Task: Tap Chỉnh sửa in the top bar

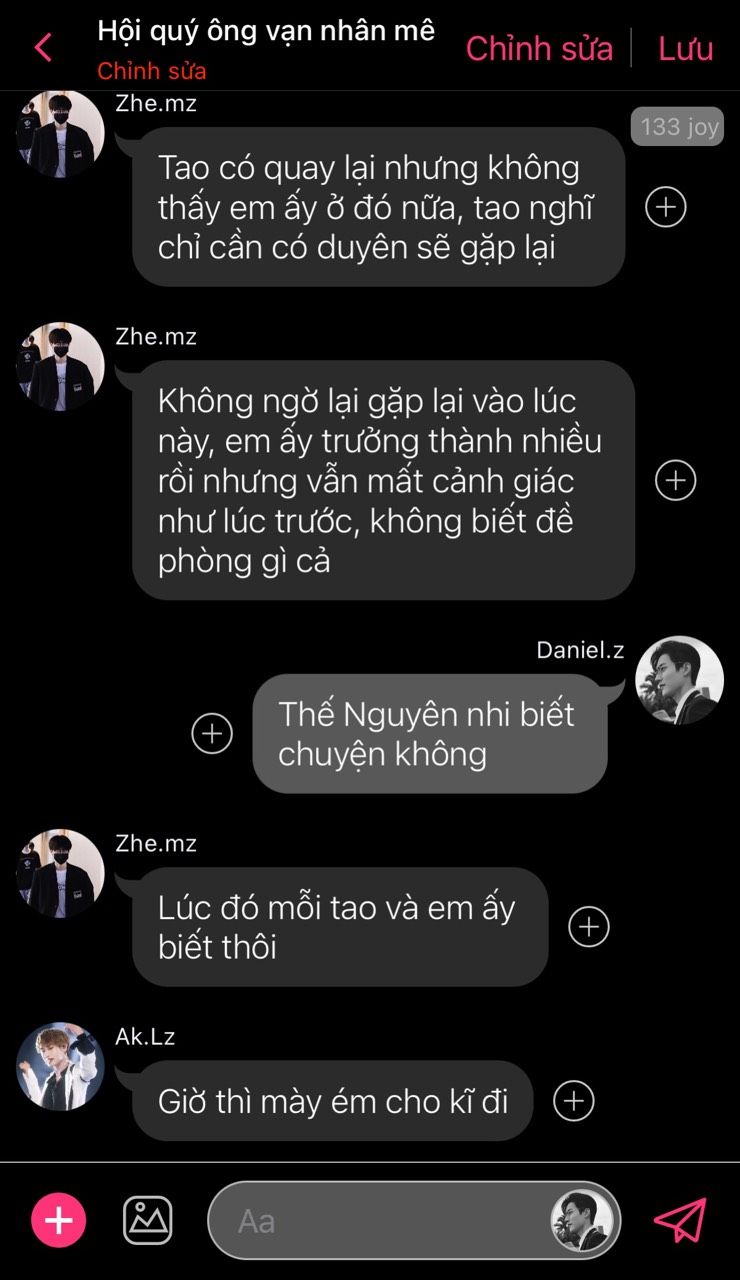Action: (539, 48)
